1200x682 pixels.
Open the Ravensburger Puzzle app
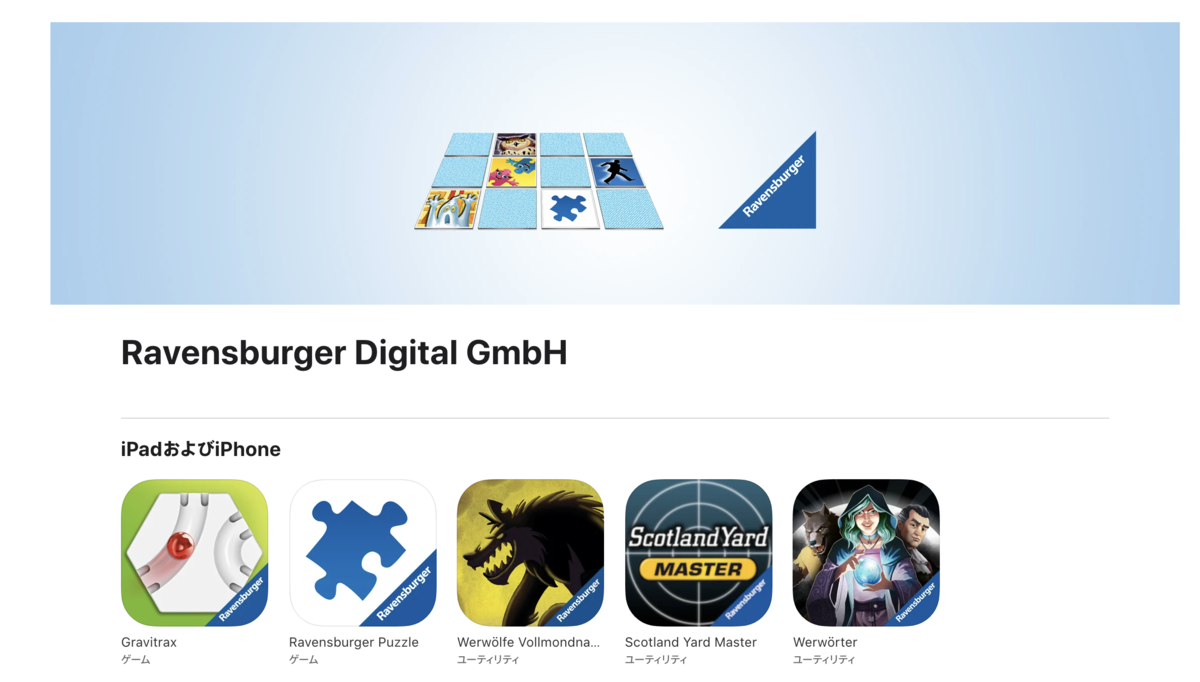click(362, 553)
